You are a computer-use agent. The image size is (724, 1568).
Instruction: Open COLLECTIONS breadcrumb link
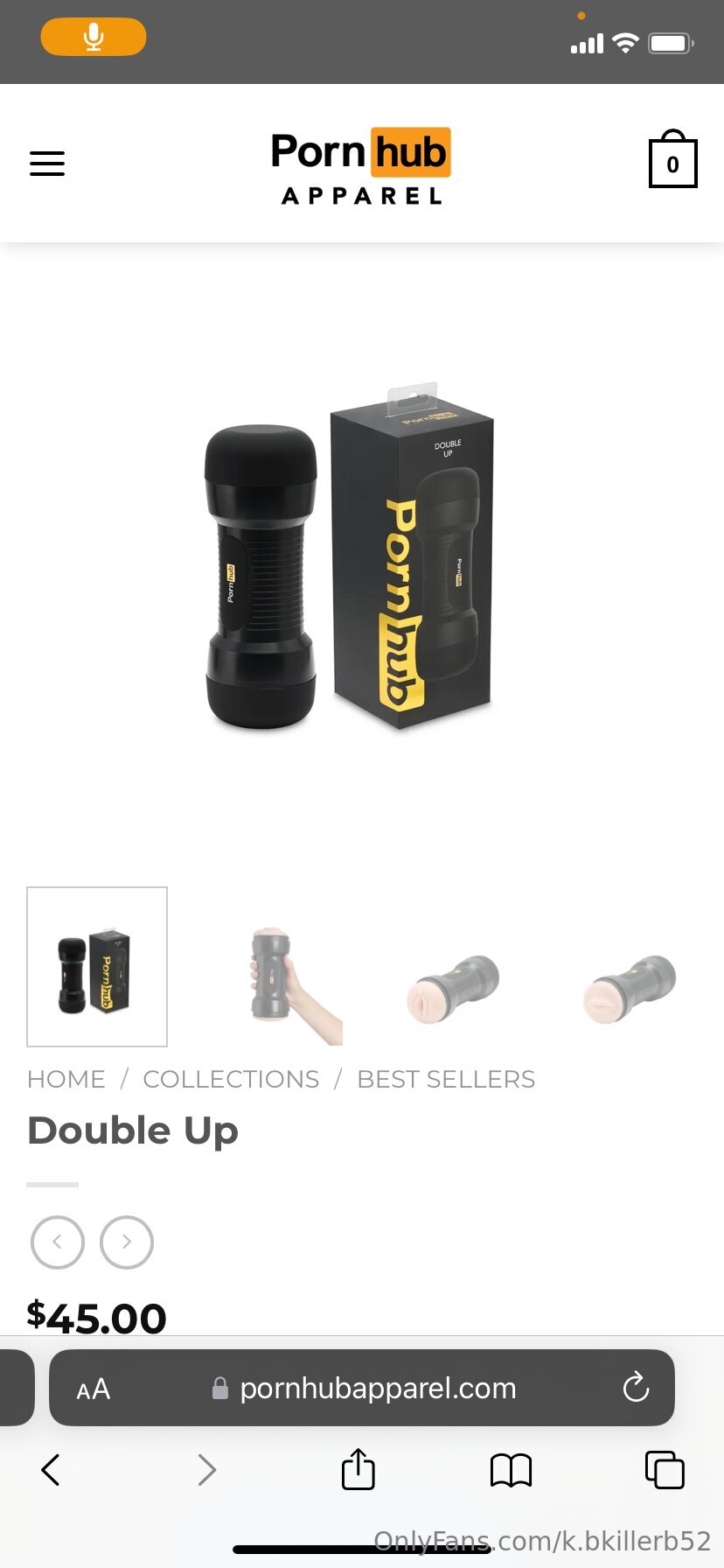(231, 1080)
